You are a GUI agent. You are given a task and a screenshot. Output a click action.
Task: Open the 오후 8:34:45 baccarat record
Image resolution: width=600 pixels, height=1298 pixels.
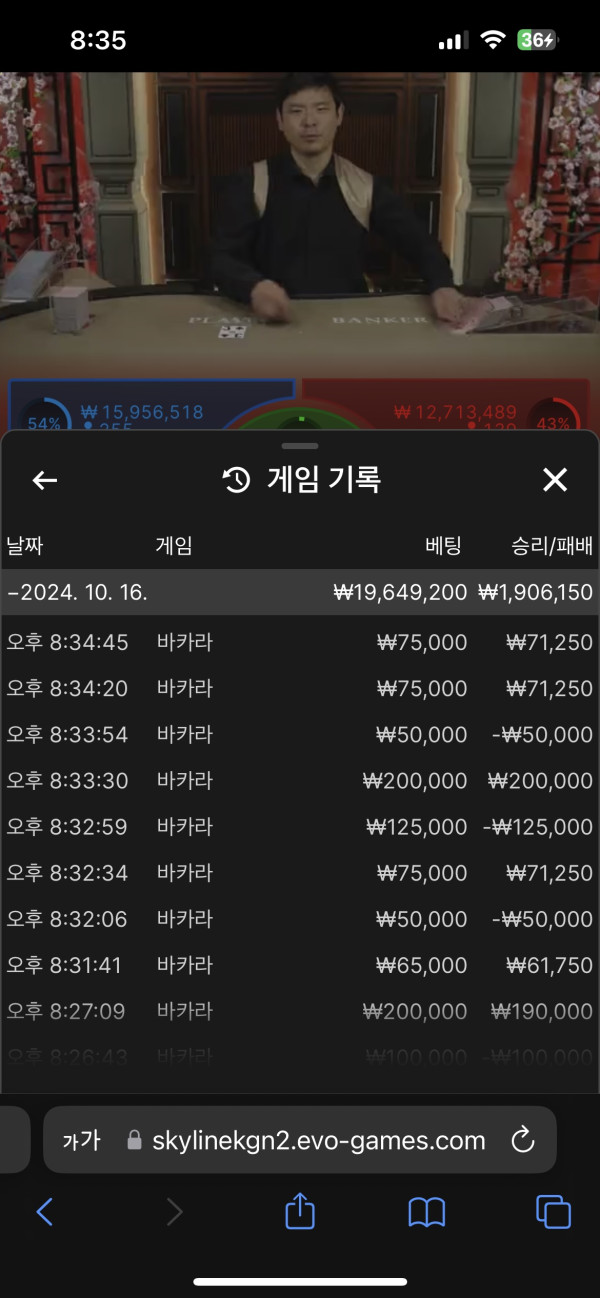(300, 642)
